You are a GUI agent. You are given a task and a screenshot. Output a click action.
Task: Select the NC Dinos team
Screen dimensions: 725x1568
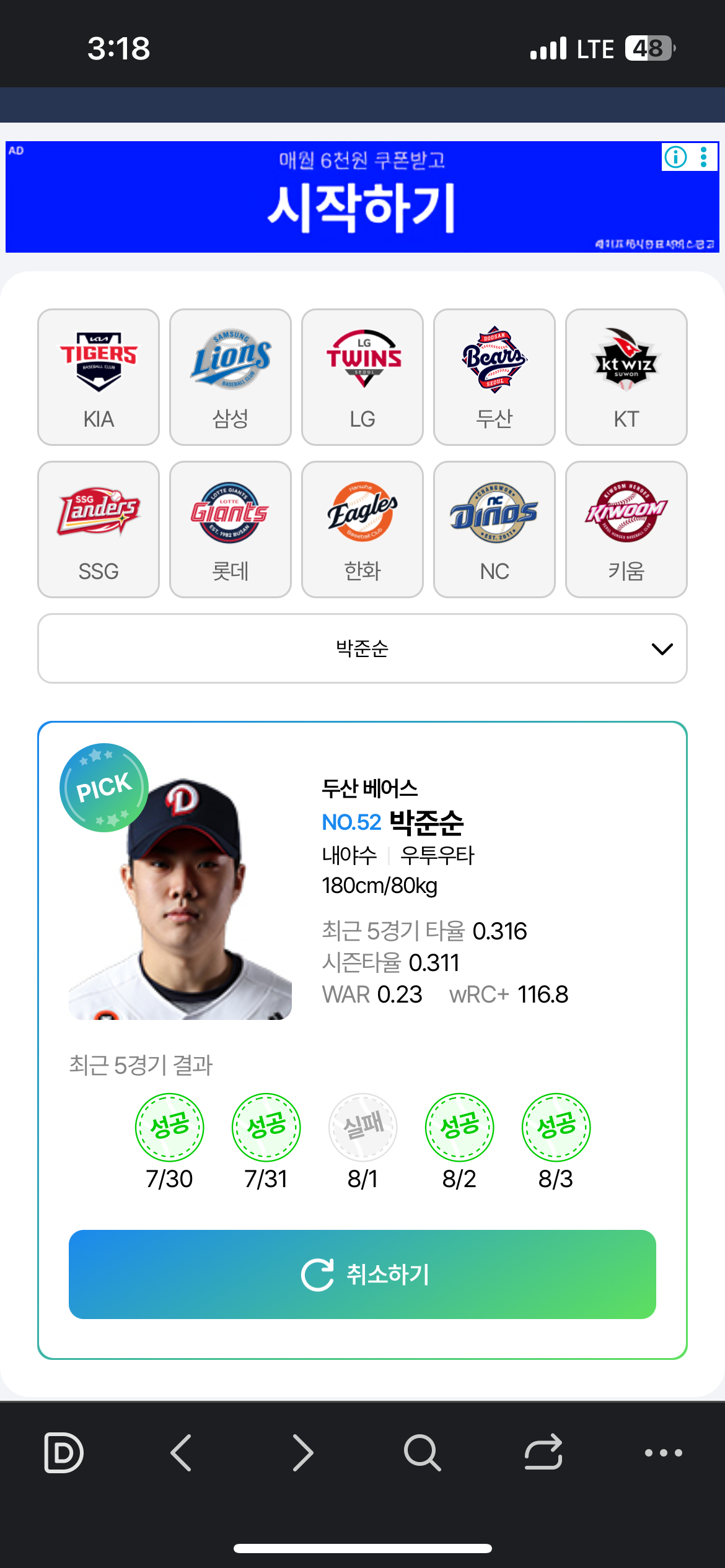point(494,529)
